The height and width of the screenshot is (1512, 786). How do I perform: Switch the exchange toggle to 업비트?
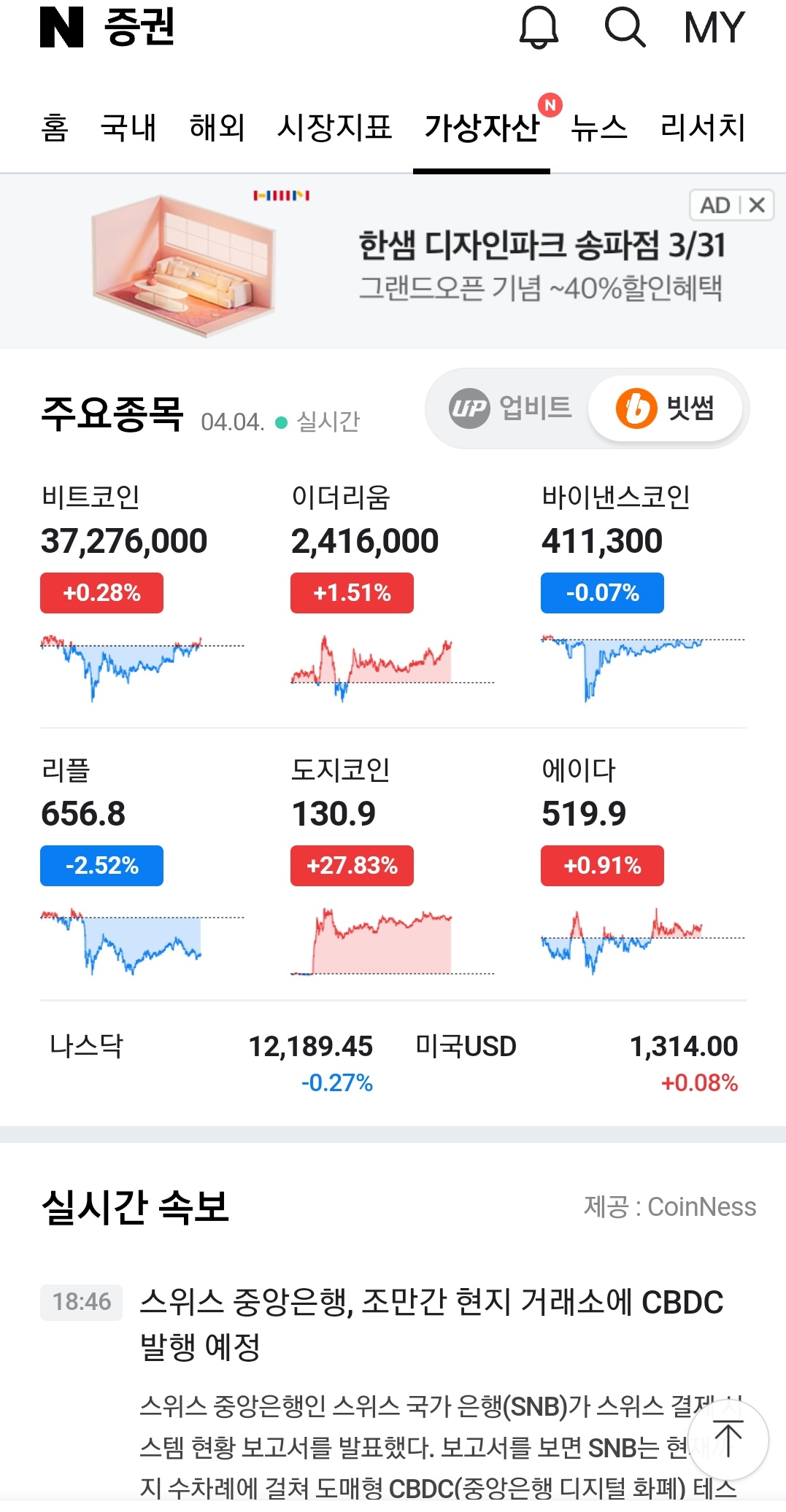tap(511, 408)
